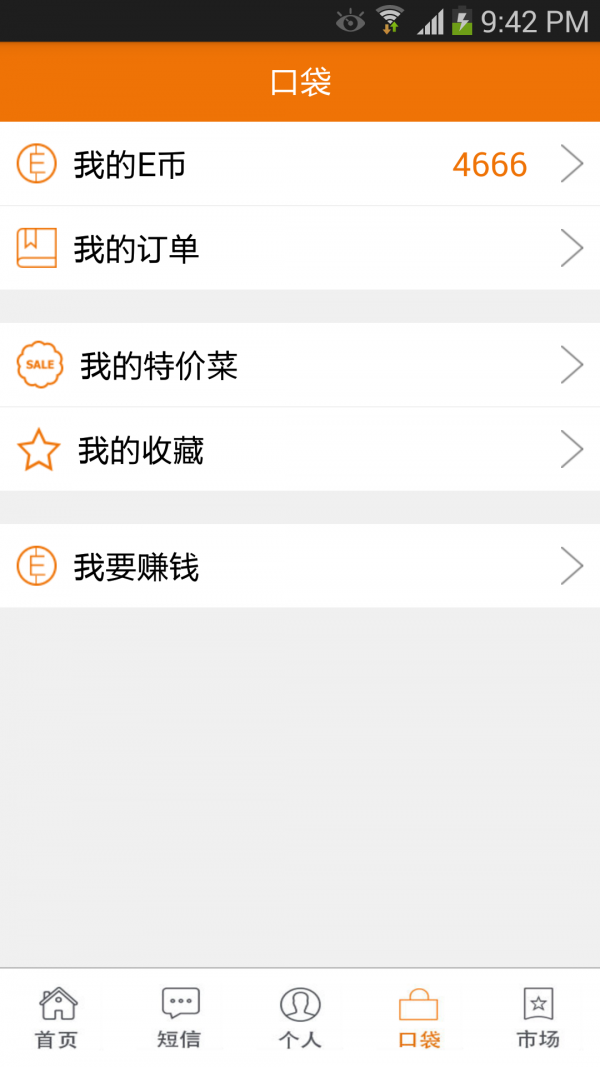
Task: Select the 口袋 tab
Action: [x=419, y=1018]
